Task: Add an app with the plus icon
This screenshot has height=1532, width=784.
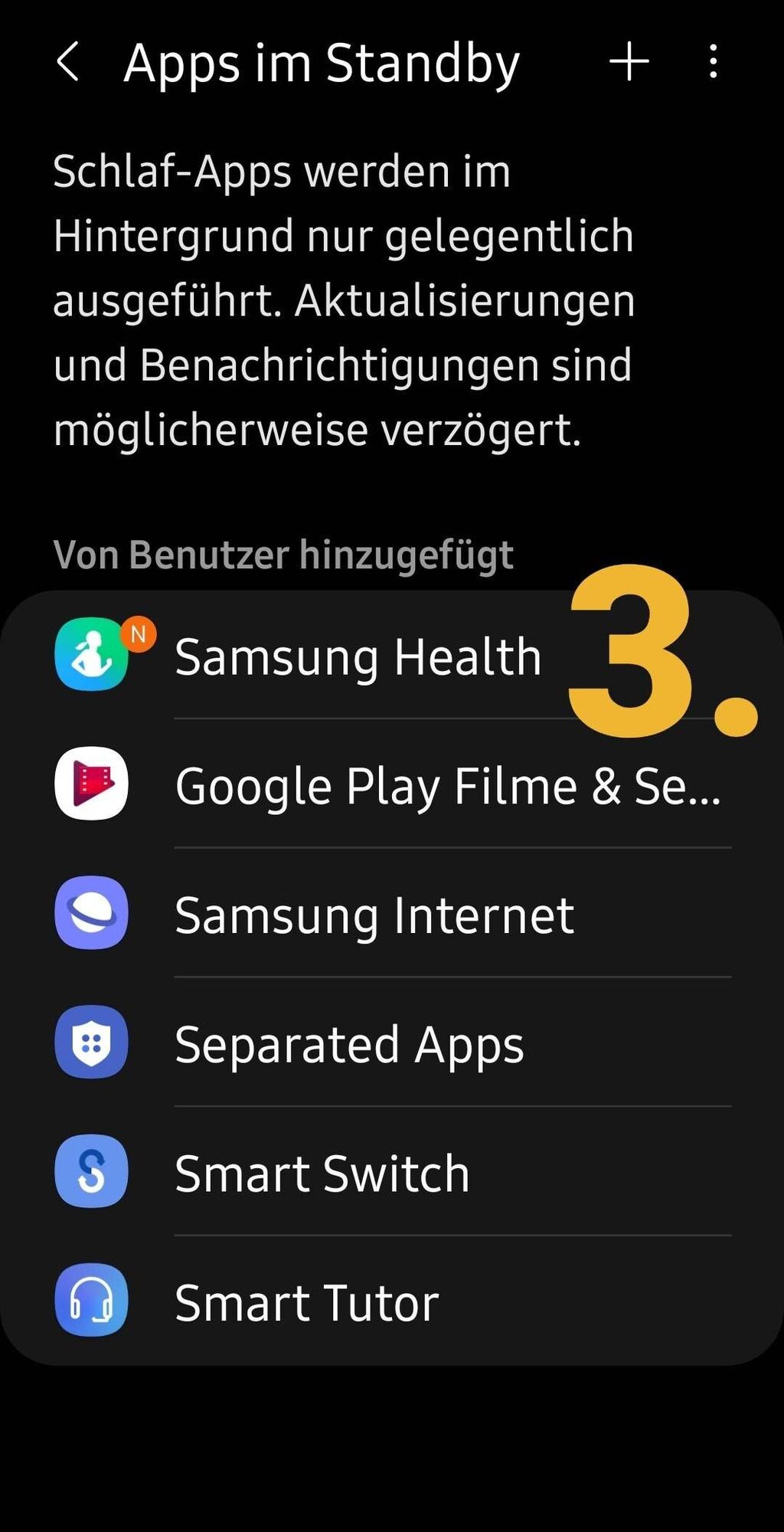Action: click(x=629, y=62)
